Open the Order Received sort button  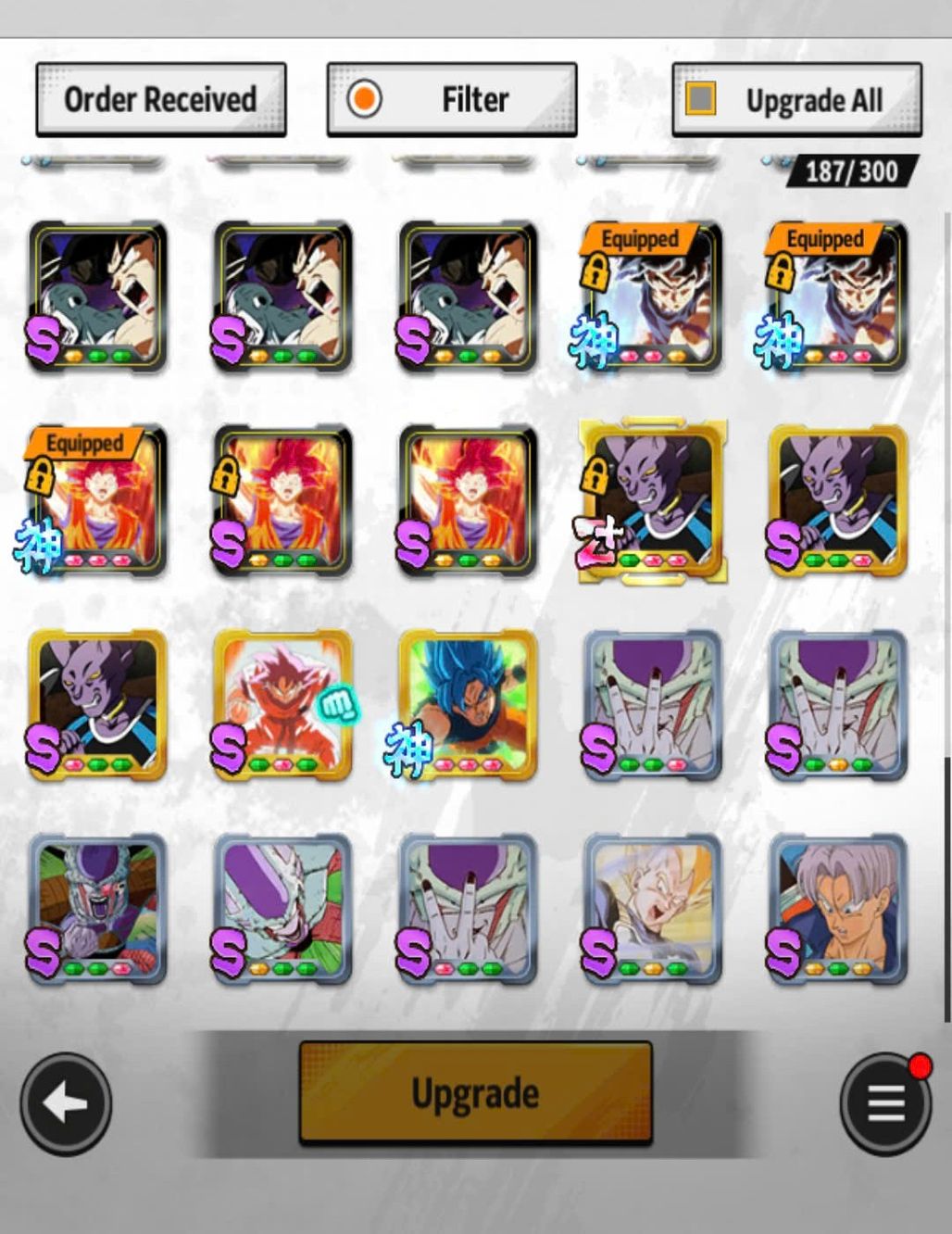tap(160, 99)
